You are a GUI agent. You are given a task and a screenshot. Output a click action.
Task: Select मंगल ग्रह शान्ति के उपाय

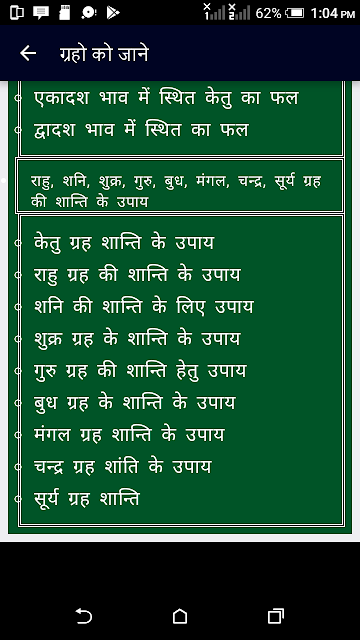coord(129,435)
